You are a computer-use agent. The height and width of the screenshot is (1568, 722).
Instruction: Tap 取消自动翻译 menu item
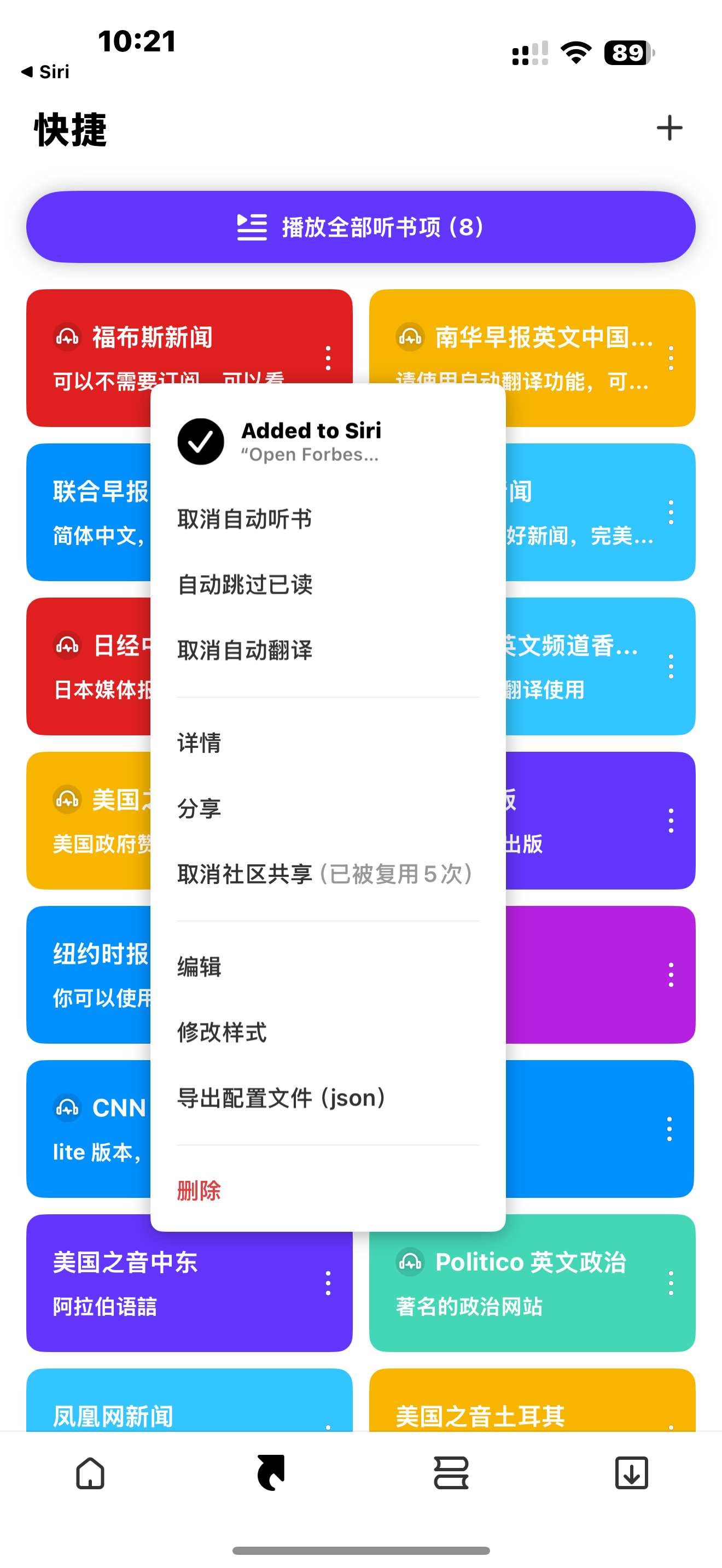click(244, 650)
